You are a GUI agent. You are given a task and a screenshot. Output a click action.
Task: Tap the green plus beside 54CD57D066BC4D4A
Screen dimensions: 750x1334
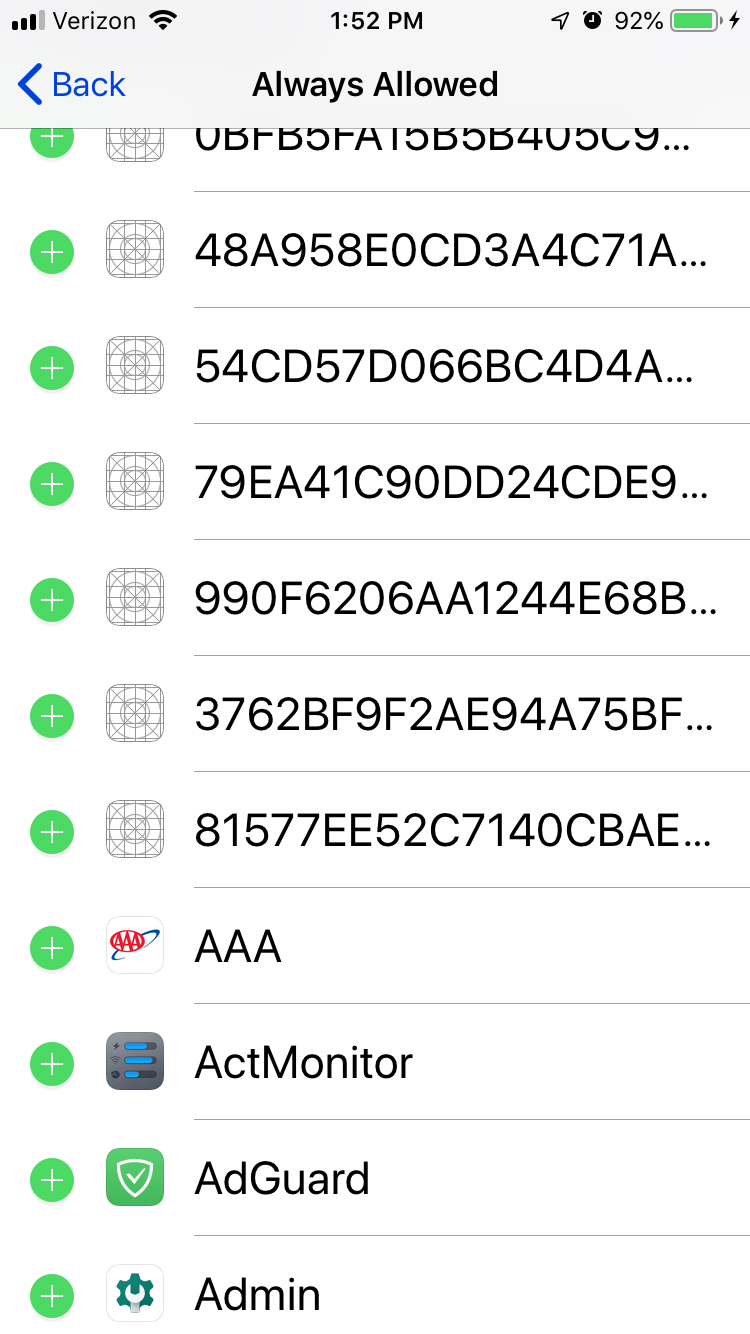coord(52,368)
